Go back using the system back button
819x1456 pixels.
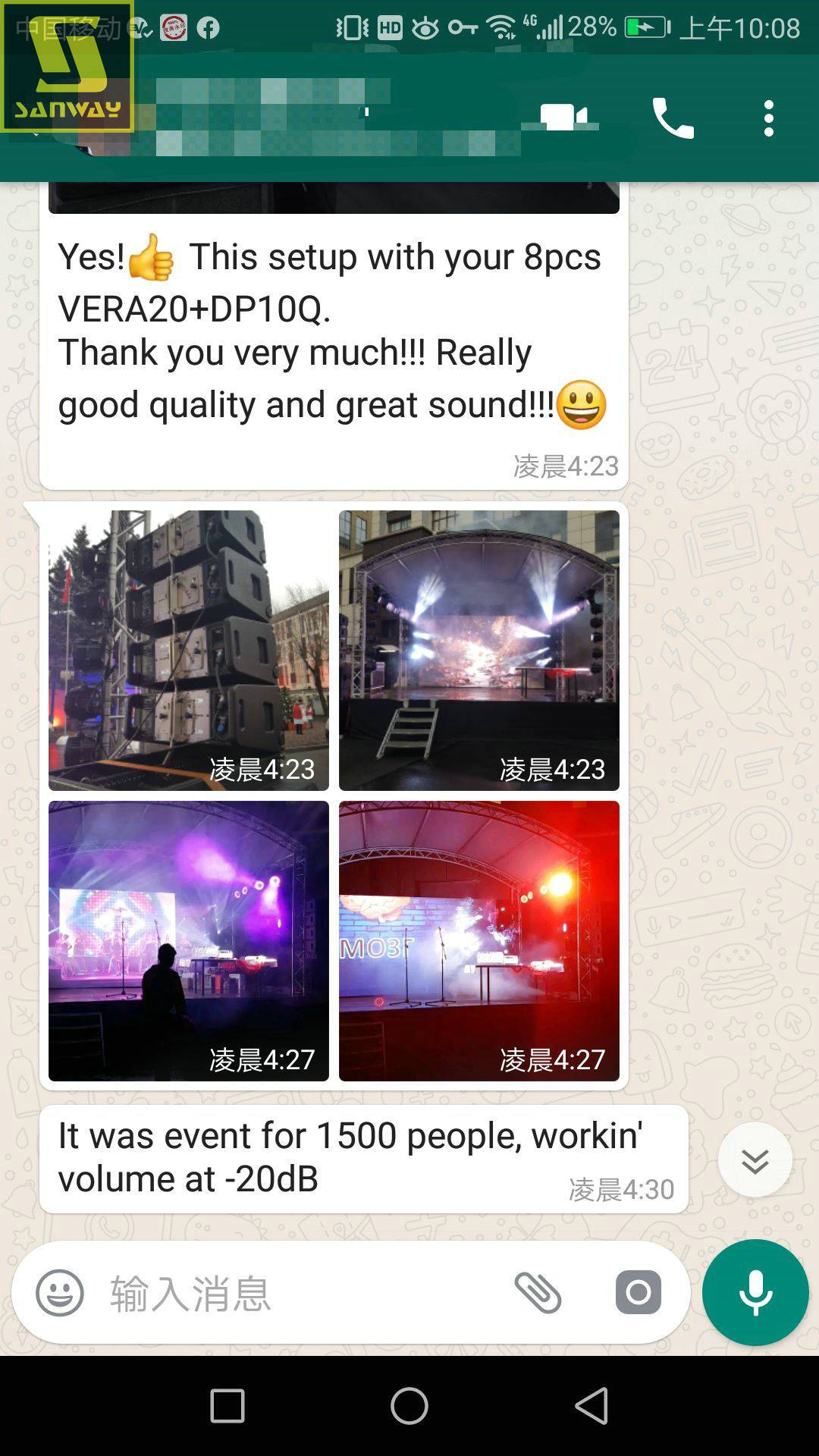(591, 1406)
